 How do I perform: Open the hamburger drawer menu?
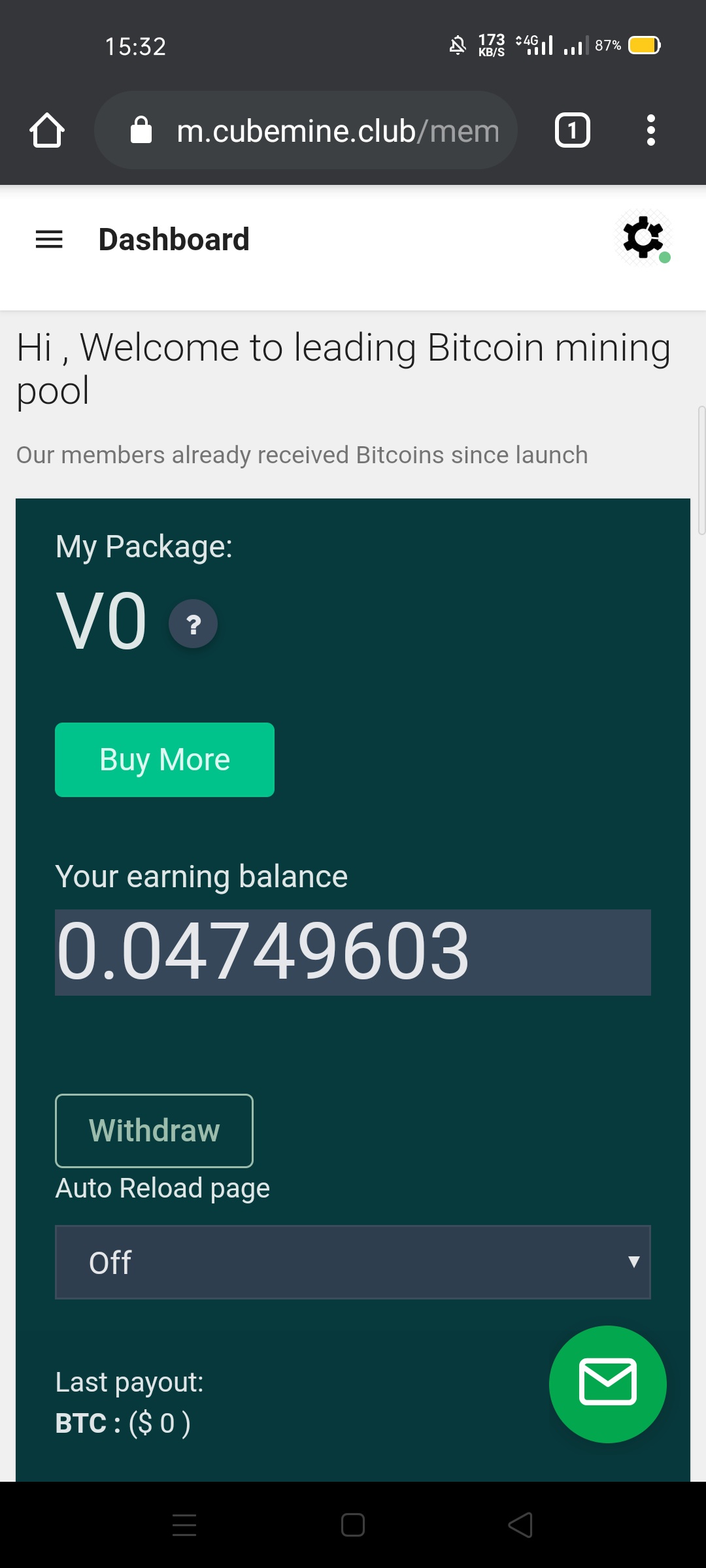pos(49,240)
